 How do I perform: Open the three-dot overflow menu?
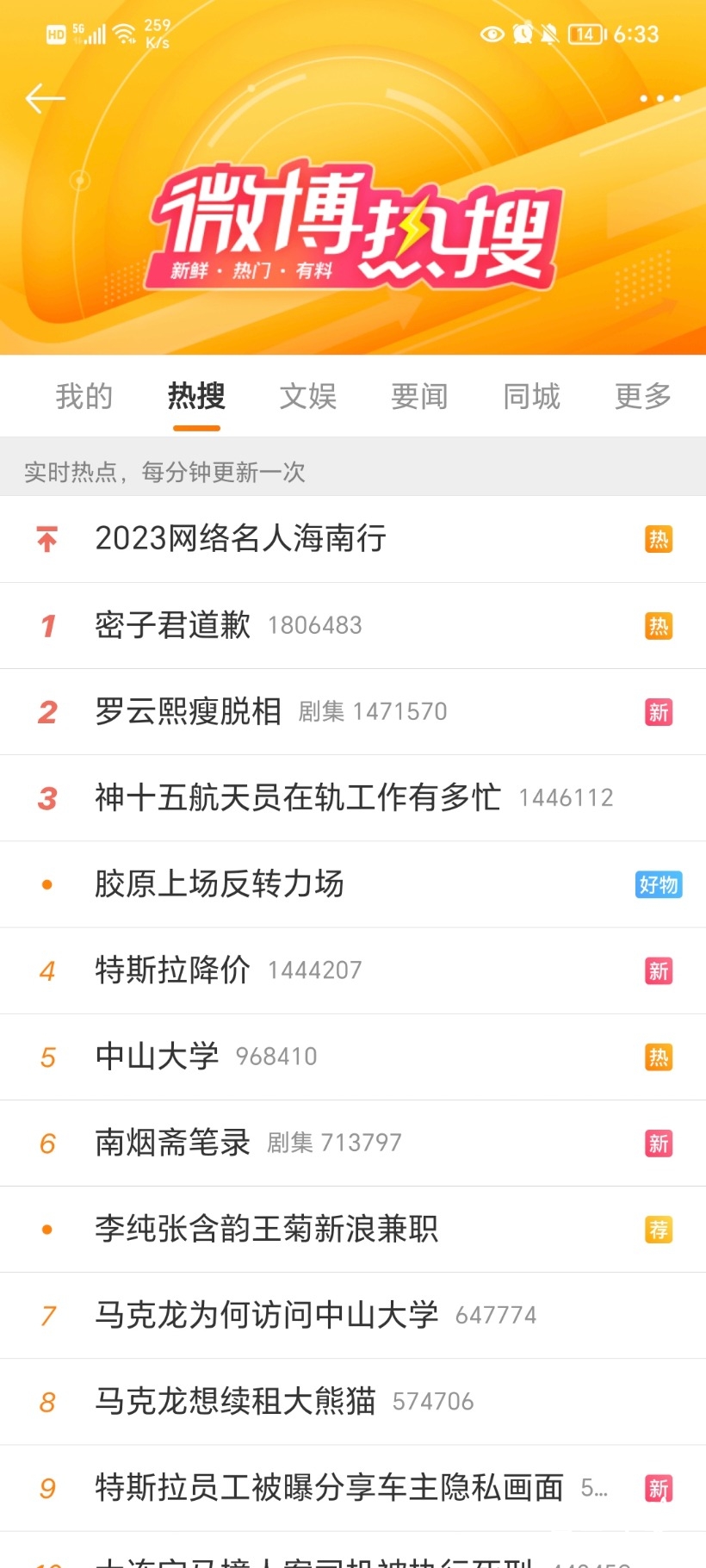pyautogui.click(x=660, y=99)
